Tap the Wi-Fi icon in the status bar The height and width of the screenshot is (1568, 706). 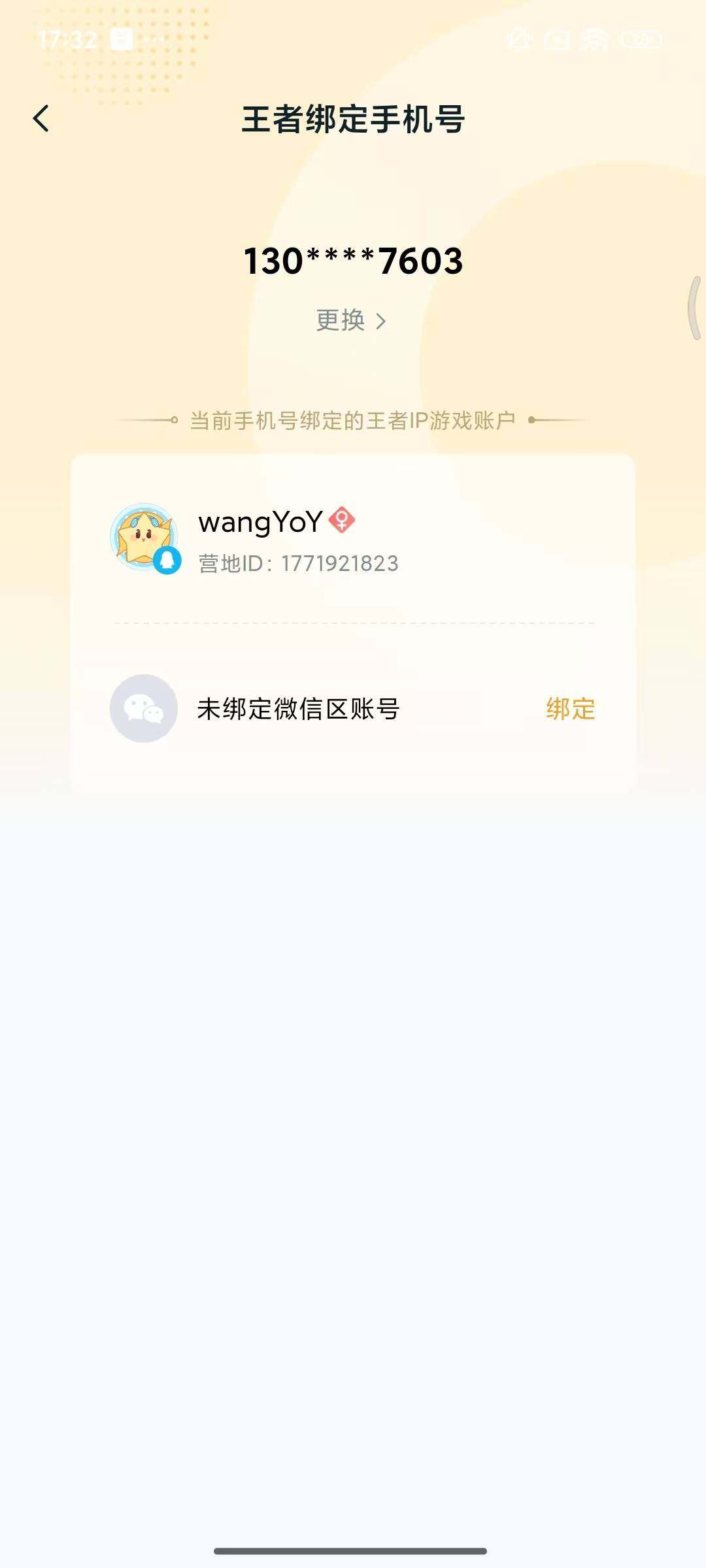coord(594,41)
